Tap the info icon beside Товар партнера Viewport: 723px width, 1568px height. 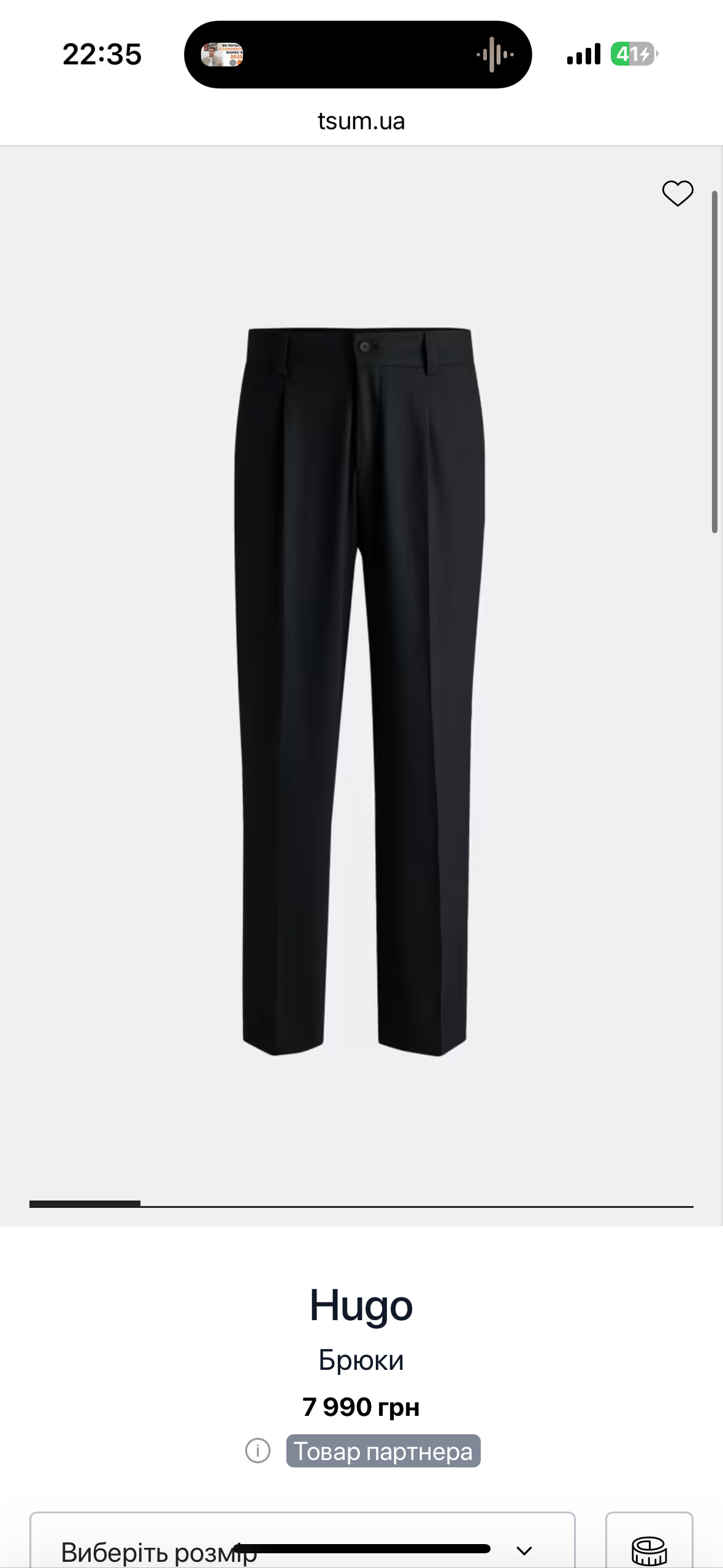258,1451
